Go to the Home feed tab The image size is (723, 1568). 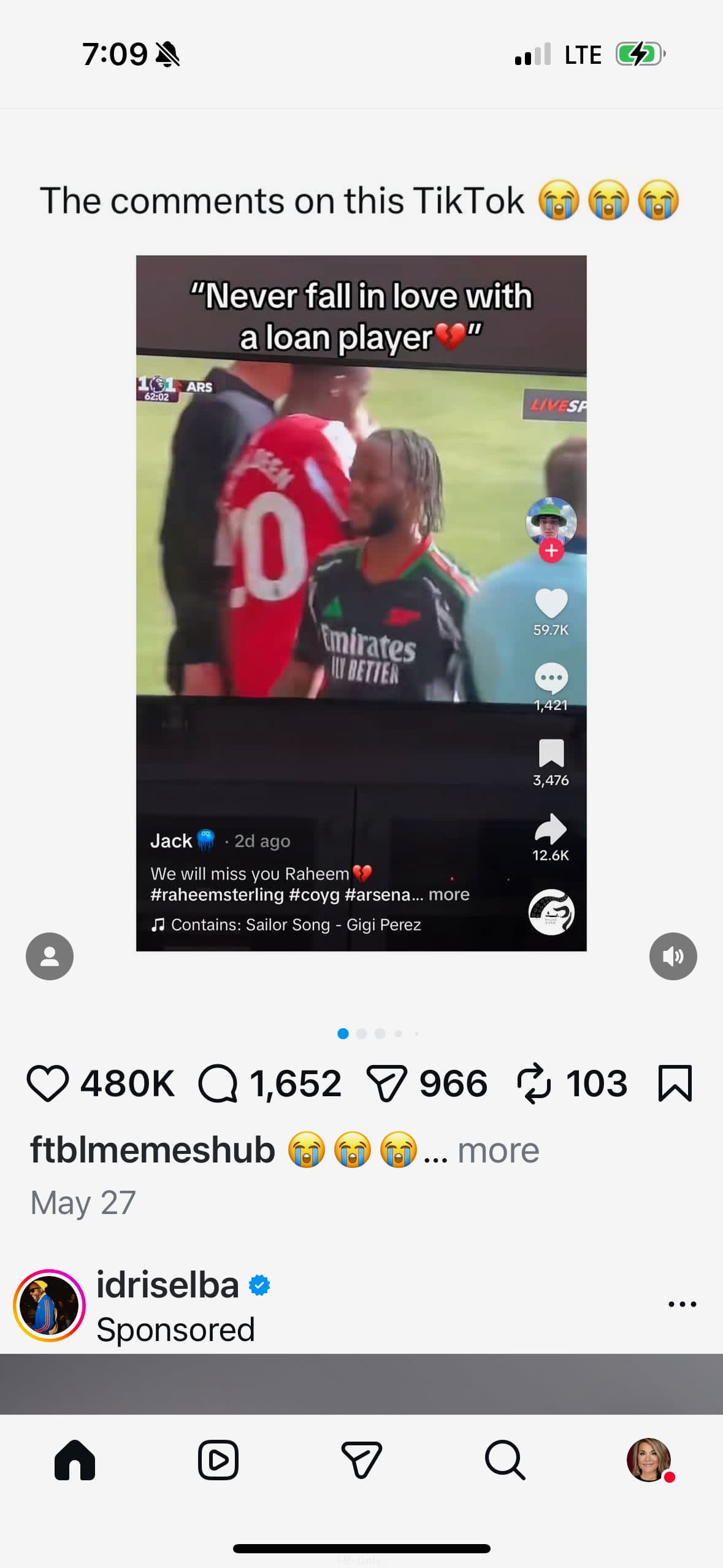tap(75, 1460)
